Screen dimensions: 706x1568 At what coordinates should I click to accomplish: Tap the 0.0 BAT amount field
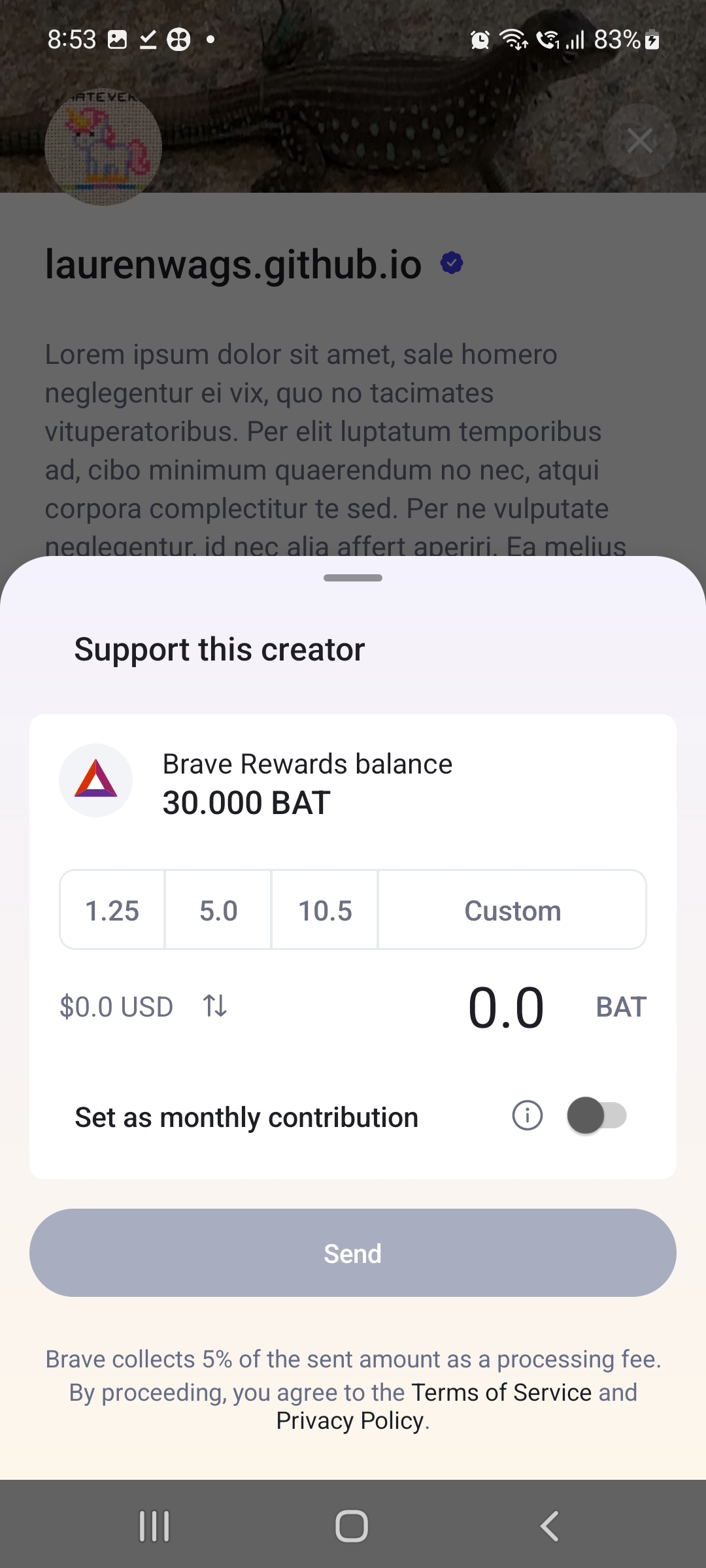click(507, 1006)
